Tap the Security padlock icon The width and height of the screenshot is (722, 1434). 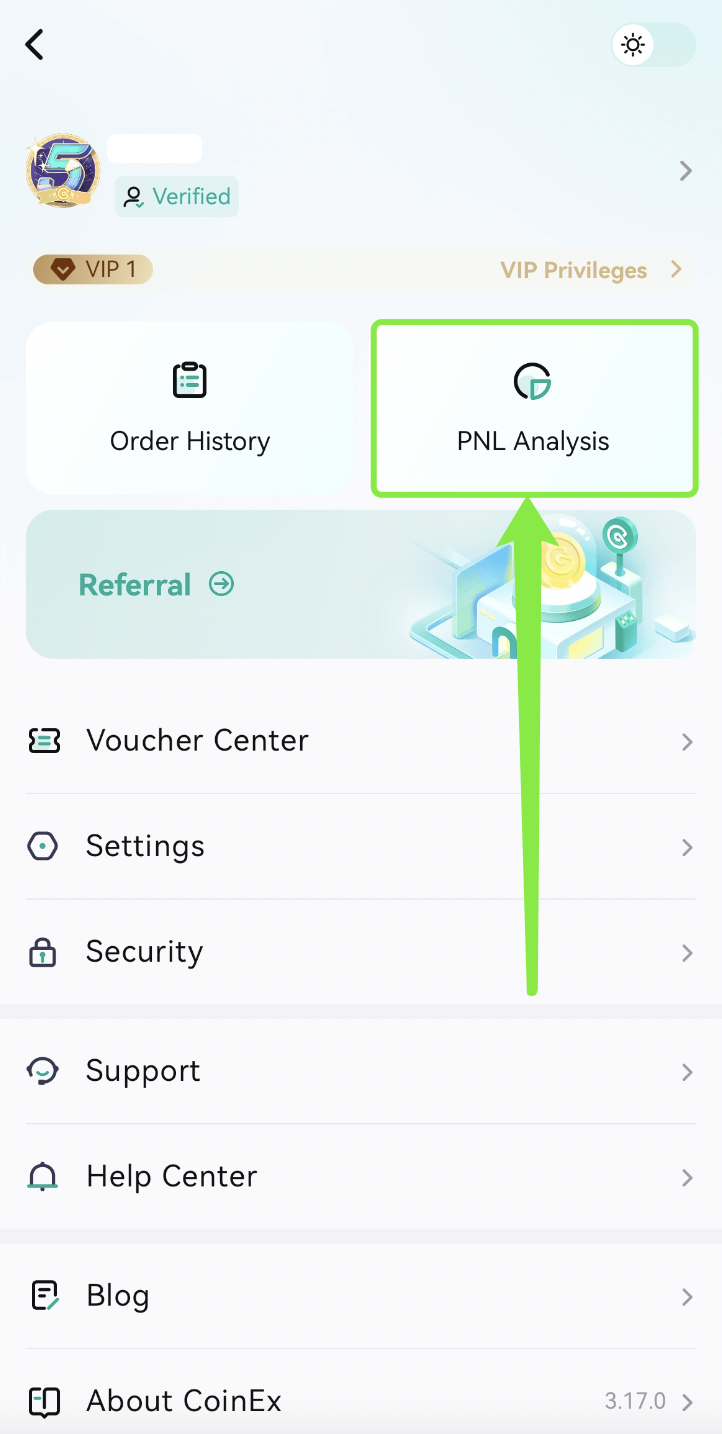tap(45, 952)
